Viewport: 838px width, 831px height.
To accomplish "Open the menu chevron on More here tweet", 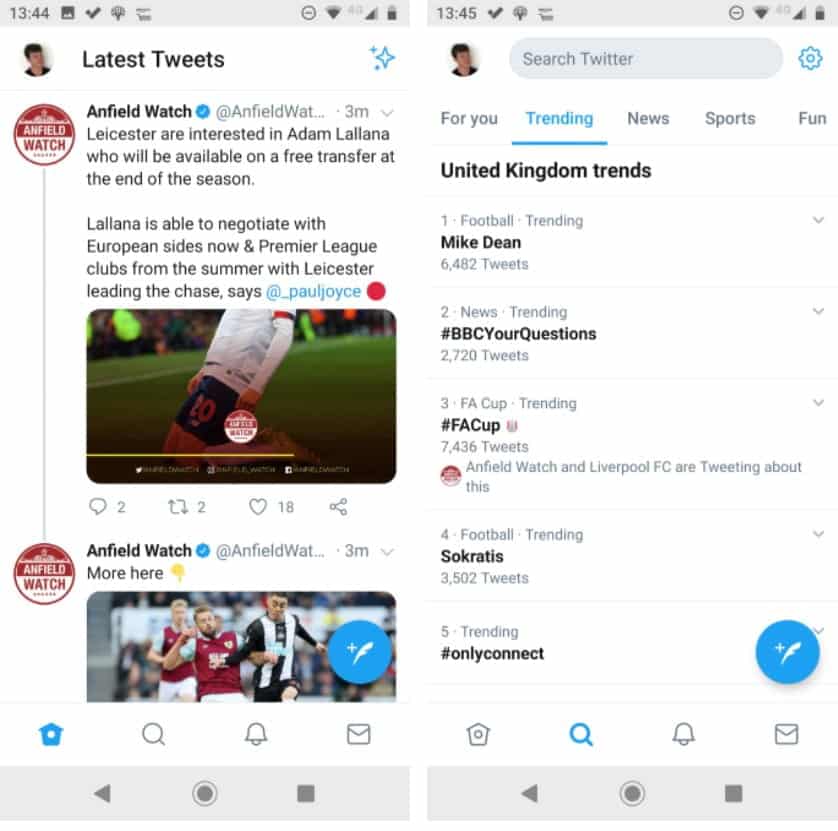I will point(388,551).
